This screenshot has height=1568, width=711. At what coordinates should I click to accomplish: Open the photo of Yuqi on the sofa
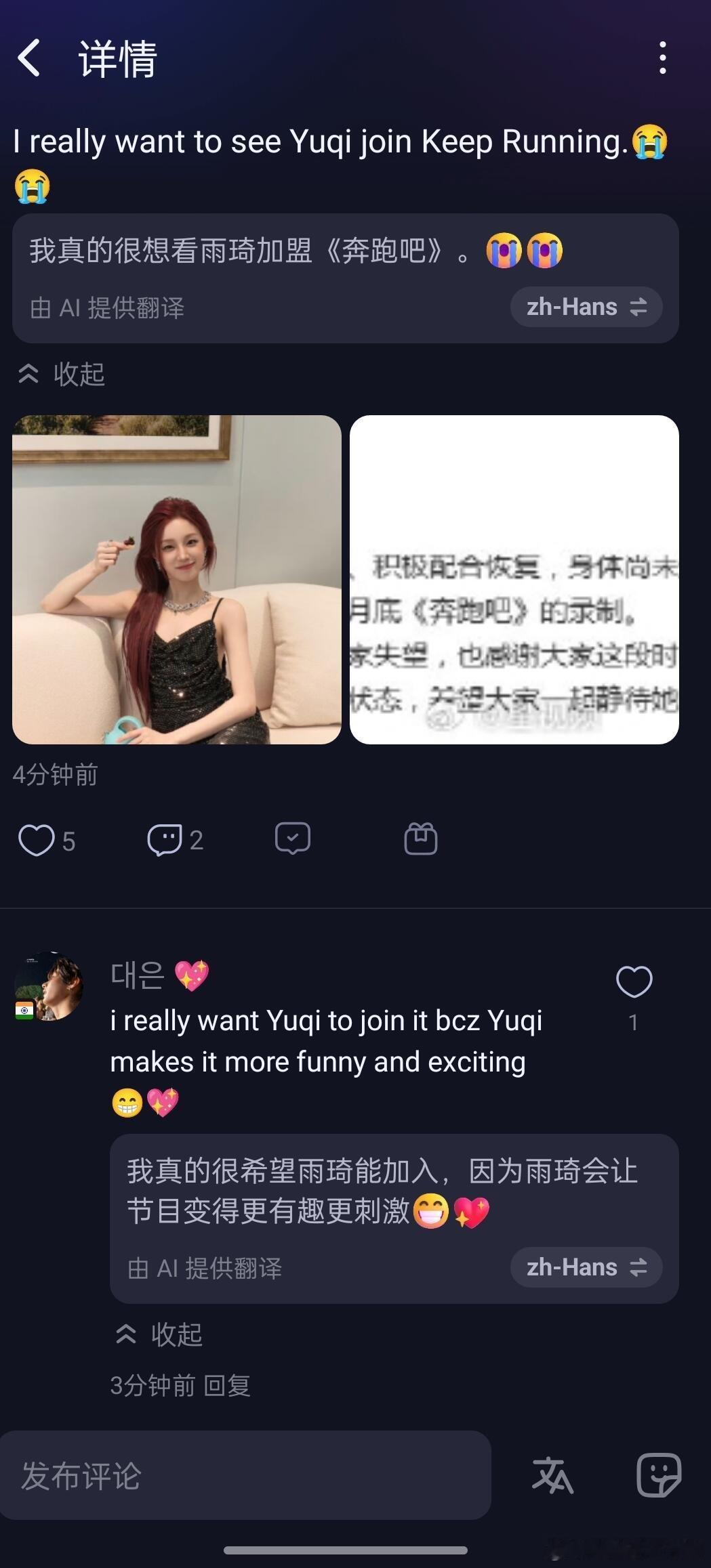click(178, 580)
